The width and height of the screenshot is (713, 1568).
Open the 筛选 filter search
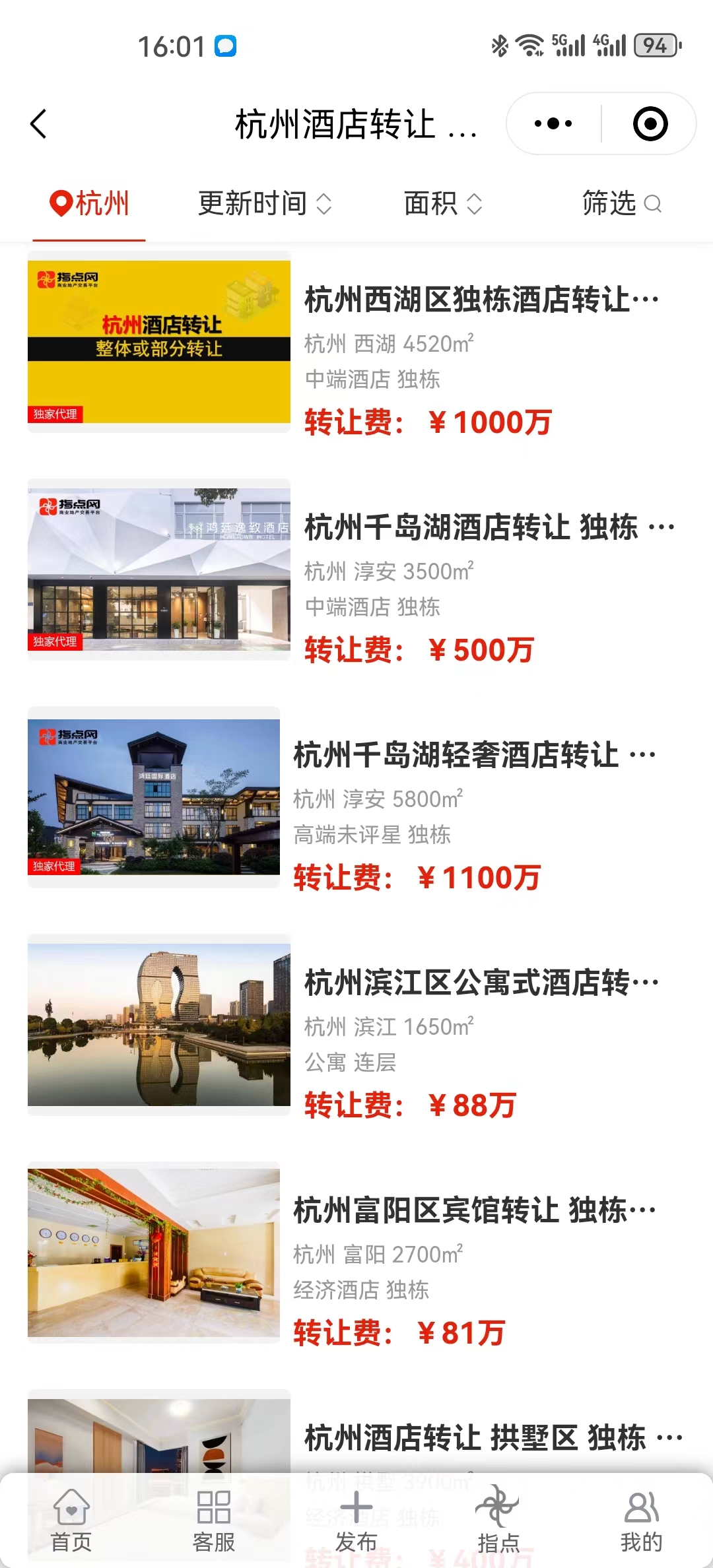621,203
